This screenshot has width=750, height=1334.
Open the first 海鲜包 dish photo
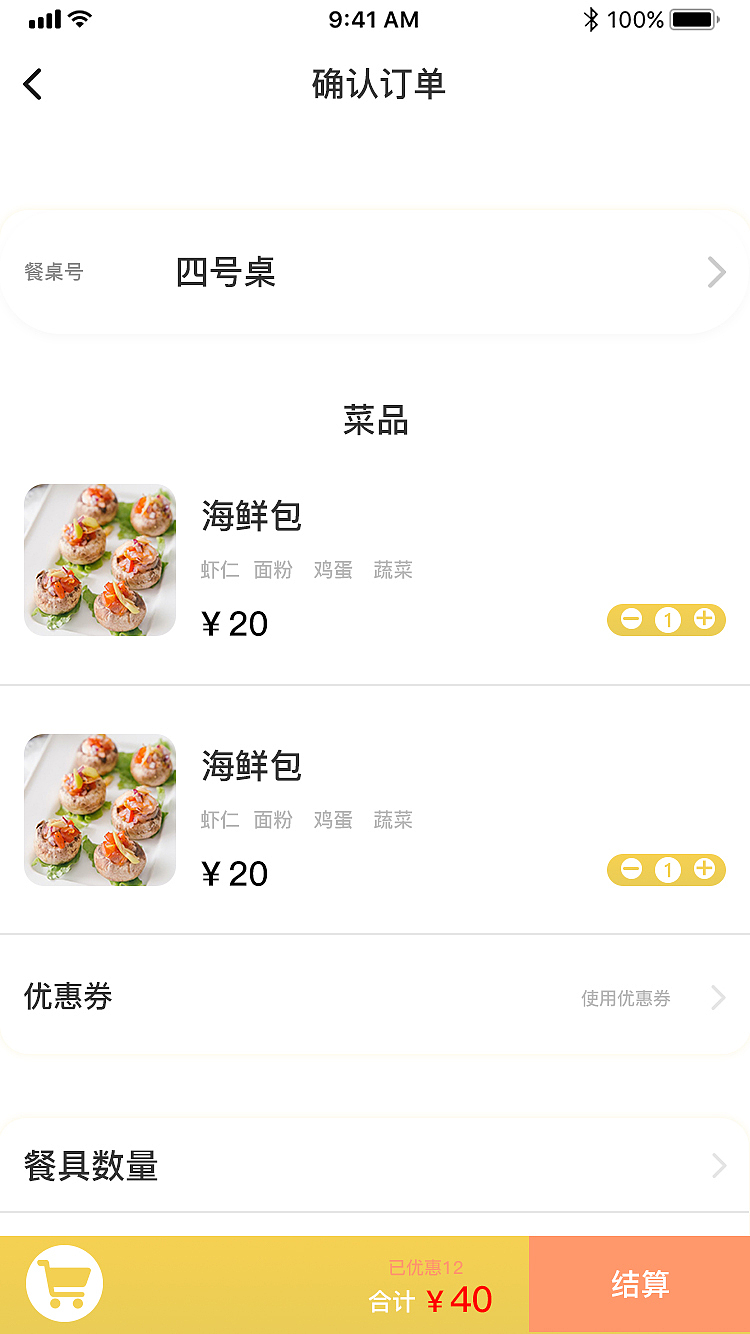pyautogui.click(x=100, y=559)
